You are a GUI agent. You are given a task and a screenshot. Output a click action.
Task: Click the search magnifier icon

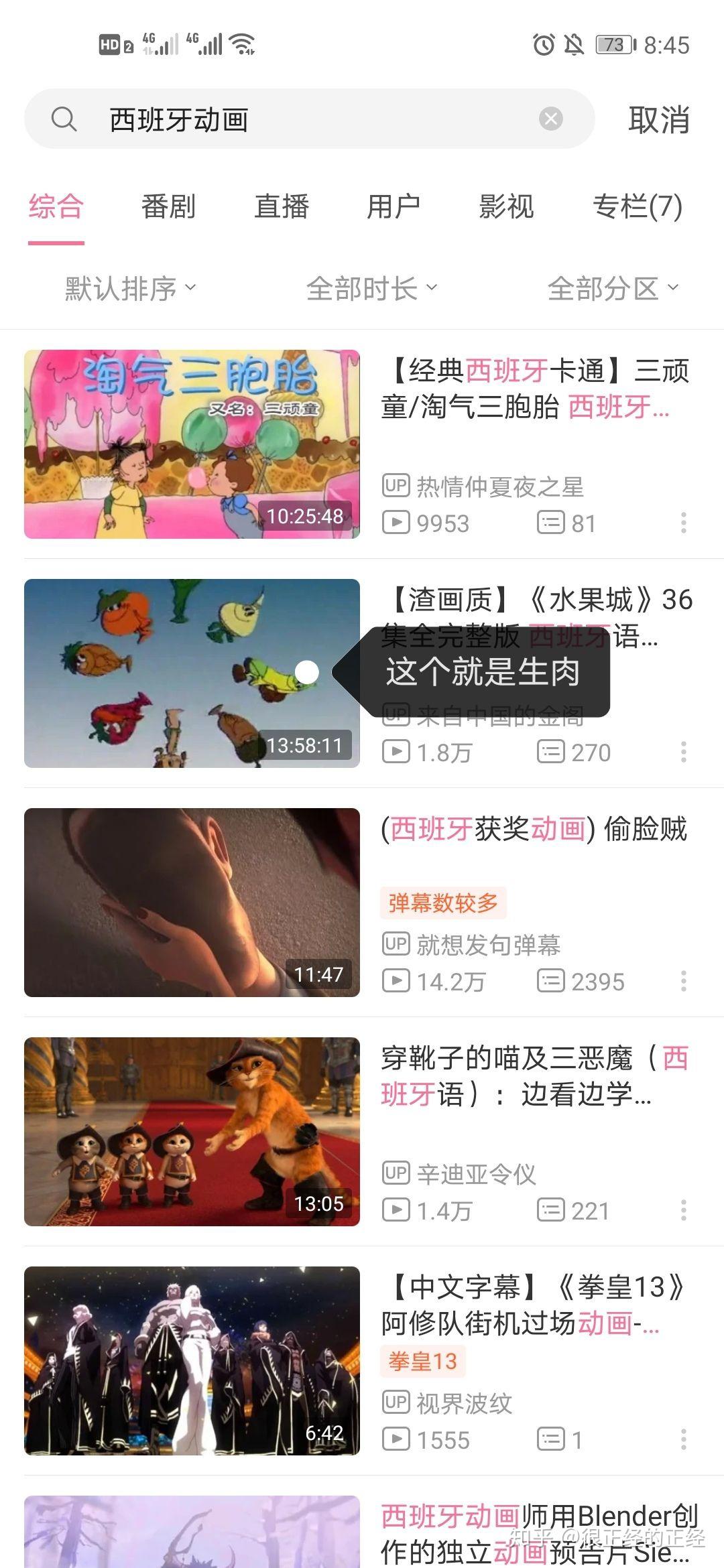pyautogui.click(x=64, y=119)
